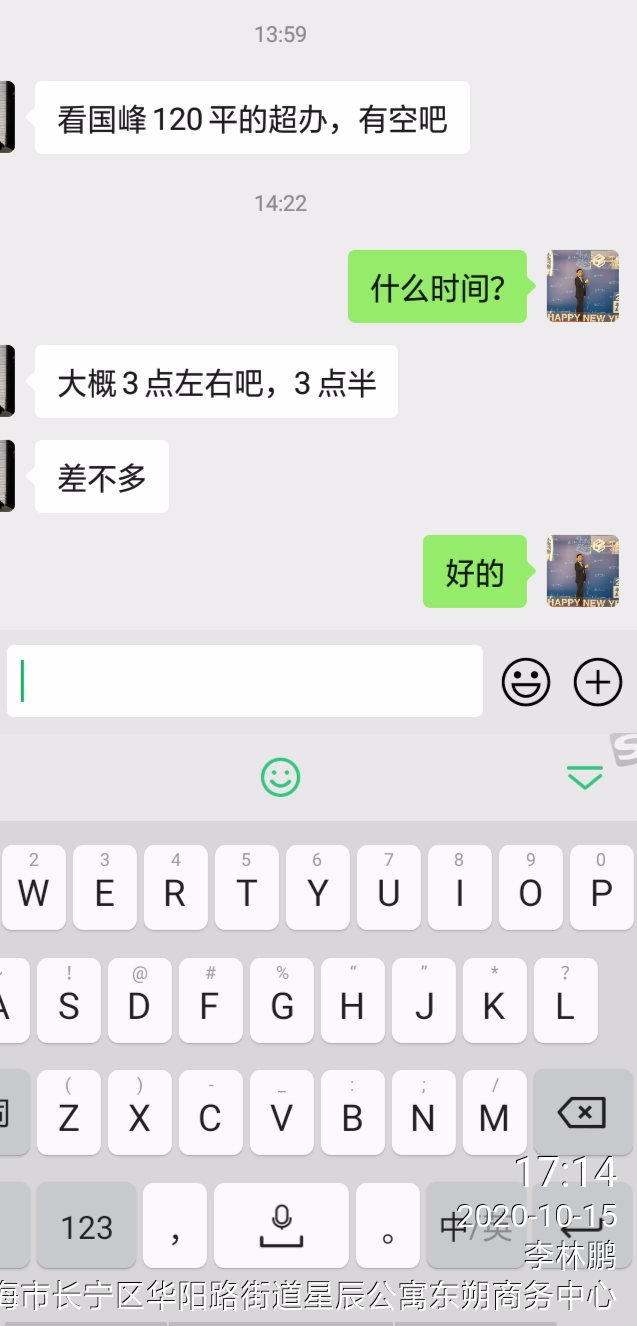The image size is (637, 1326).
Task: Tap the microphone space key
Action: 281,1226
